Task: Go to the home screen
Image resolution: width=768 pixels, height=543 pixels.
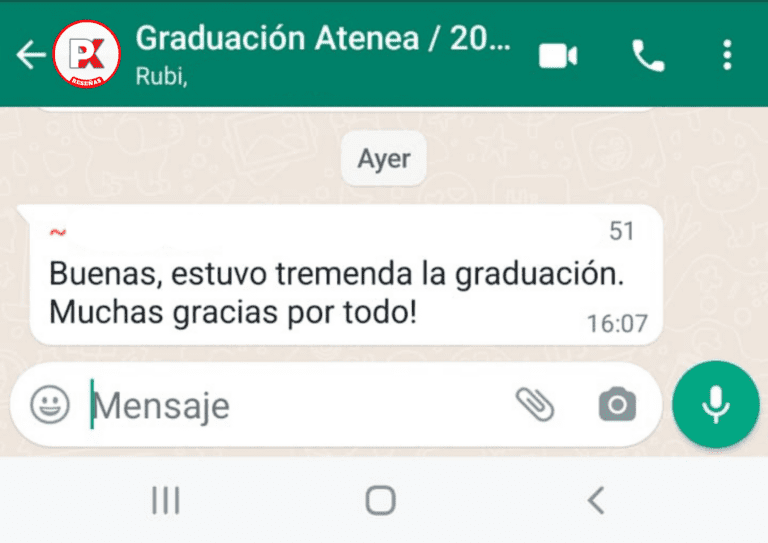Action: [380, 500]
